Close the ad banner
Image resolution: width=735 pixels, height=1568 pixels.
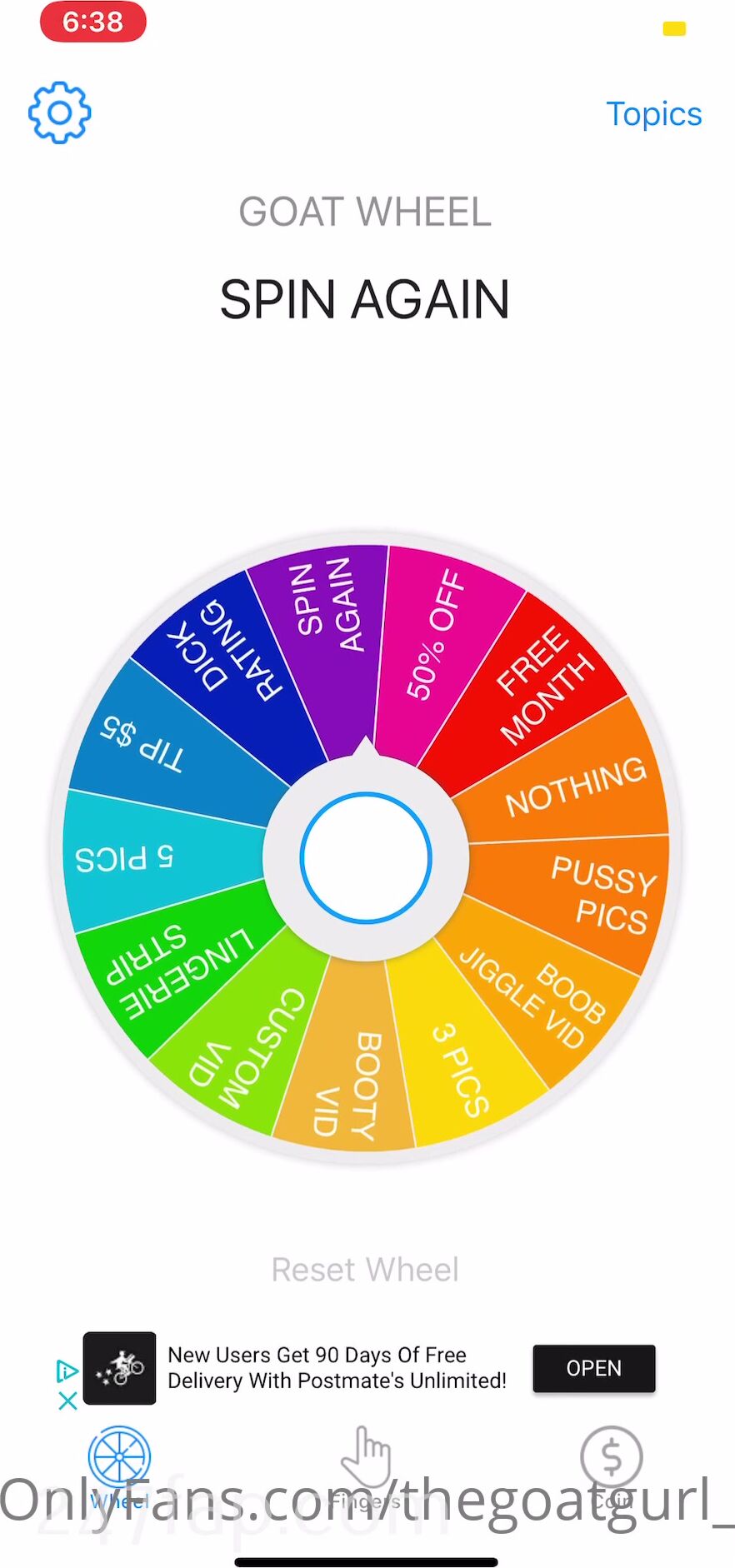[x=68, y=1401]
